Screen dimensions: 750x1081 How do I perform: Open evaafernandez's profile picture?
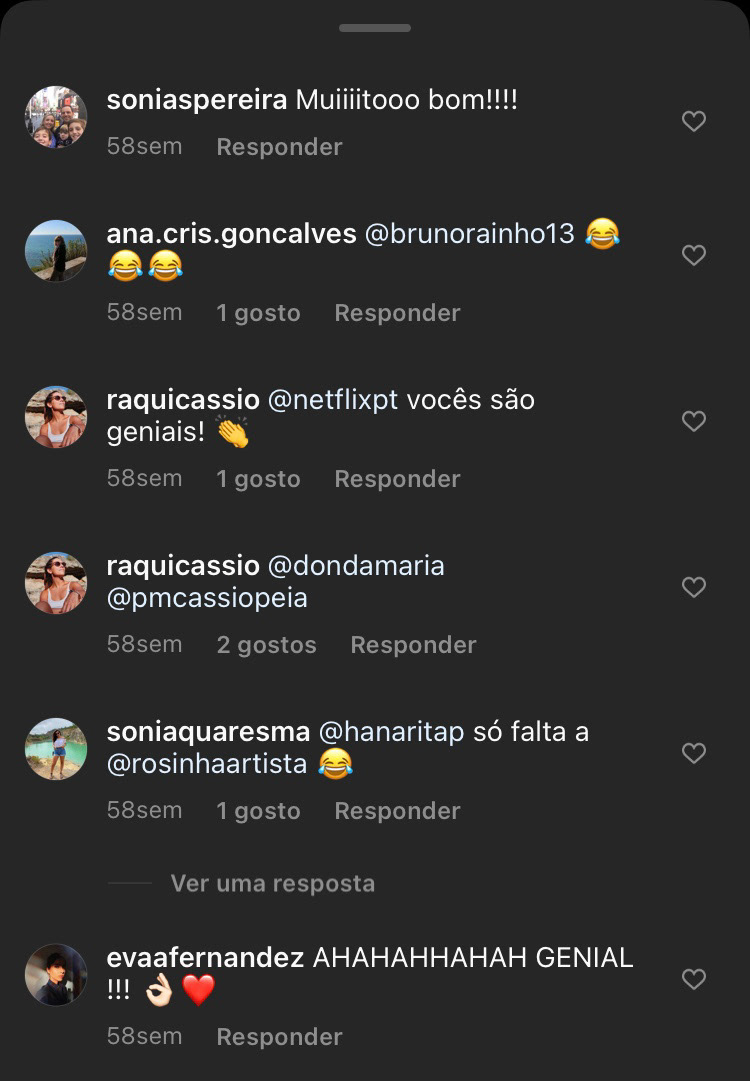tap(56, 974)
